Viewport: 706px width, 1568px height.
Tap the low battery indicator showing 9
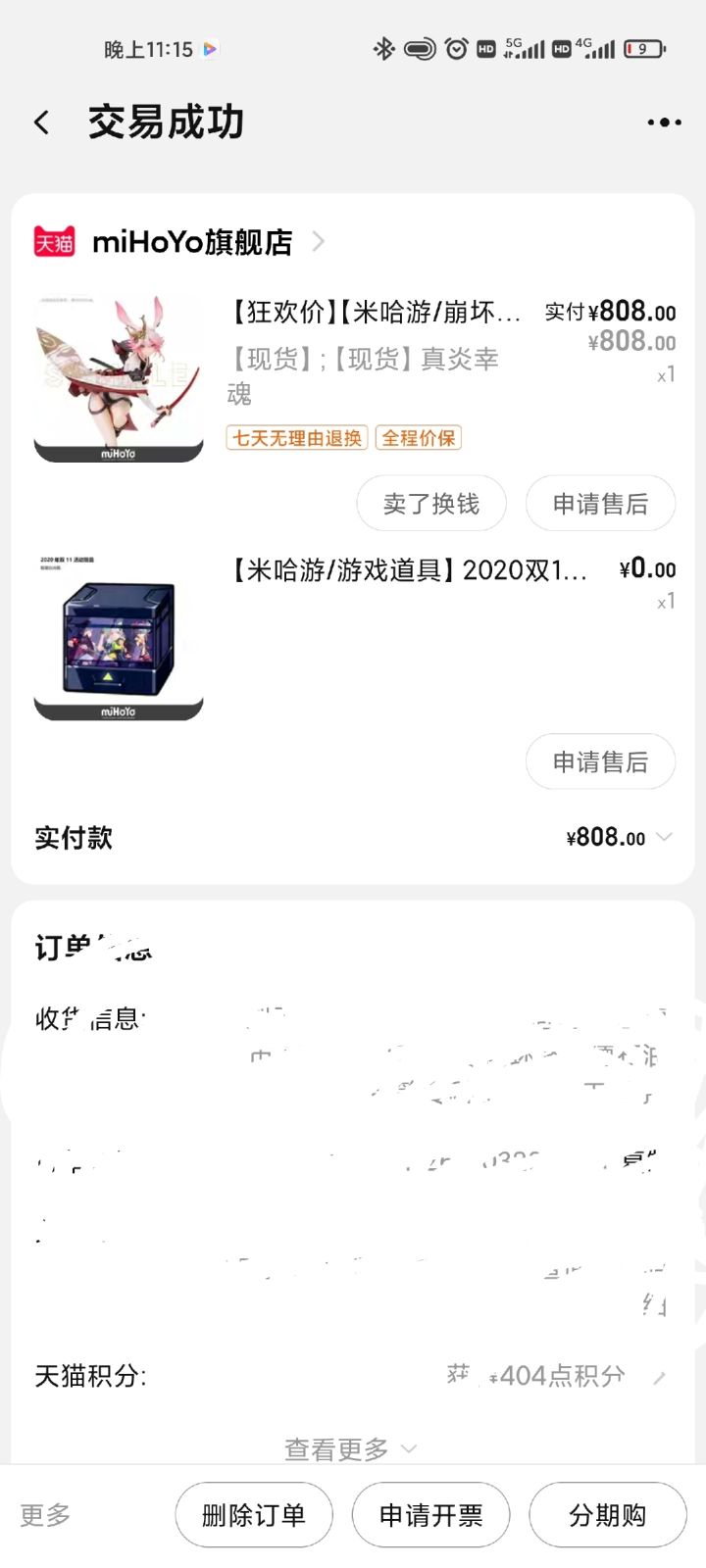(642, 47)
